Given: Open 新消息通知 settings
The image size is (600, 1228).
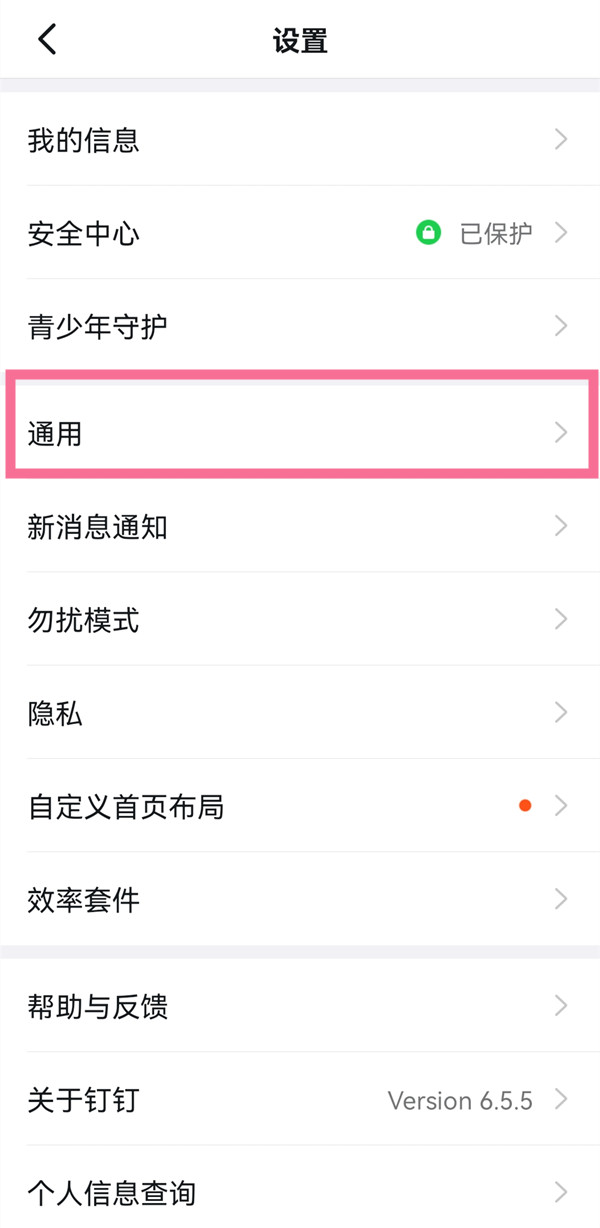Looking at the screenshot, I should pos(300,526).
